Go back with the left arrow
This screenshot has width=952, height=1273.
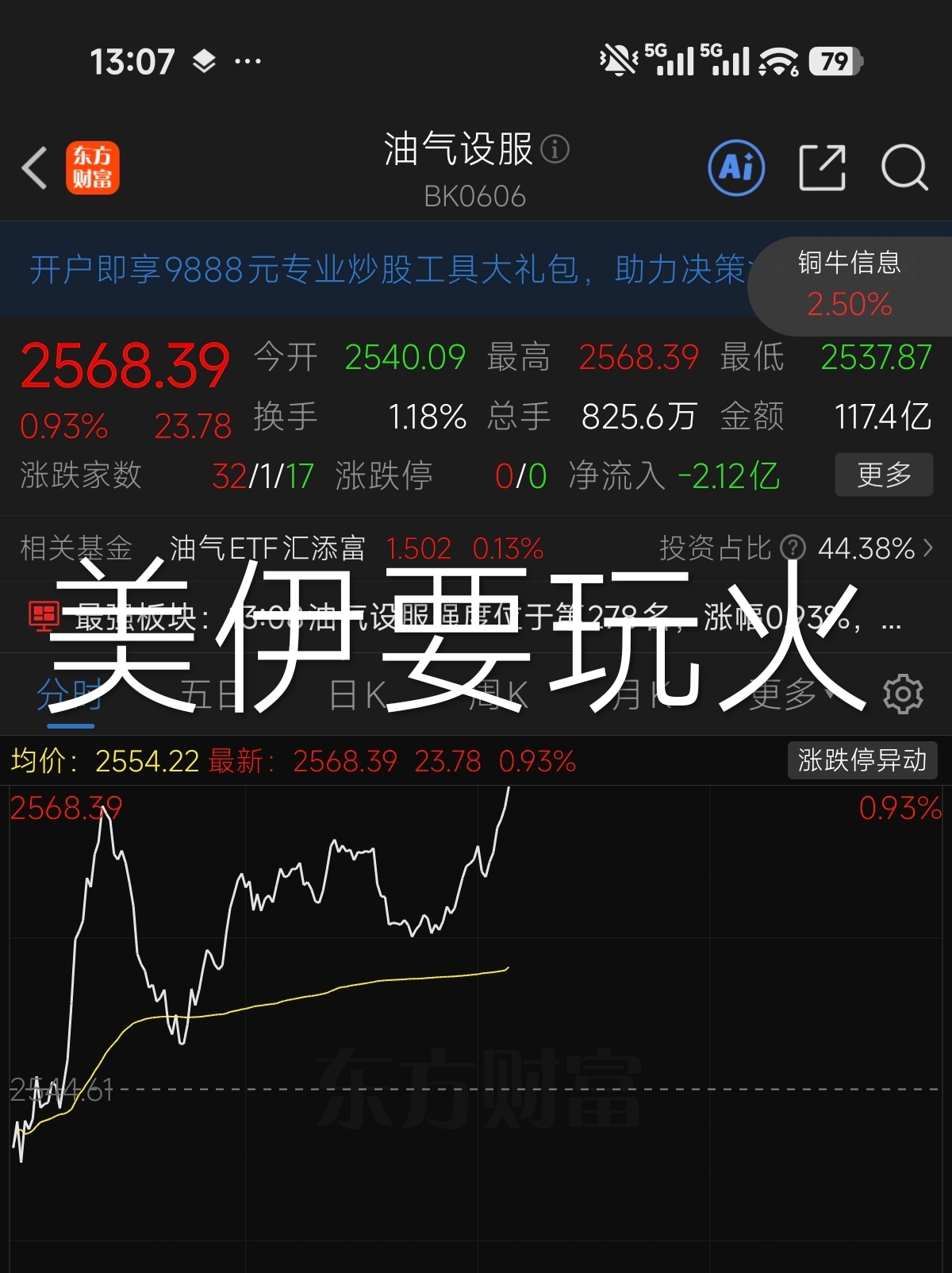tap(35, 167)
